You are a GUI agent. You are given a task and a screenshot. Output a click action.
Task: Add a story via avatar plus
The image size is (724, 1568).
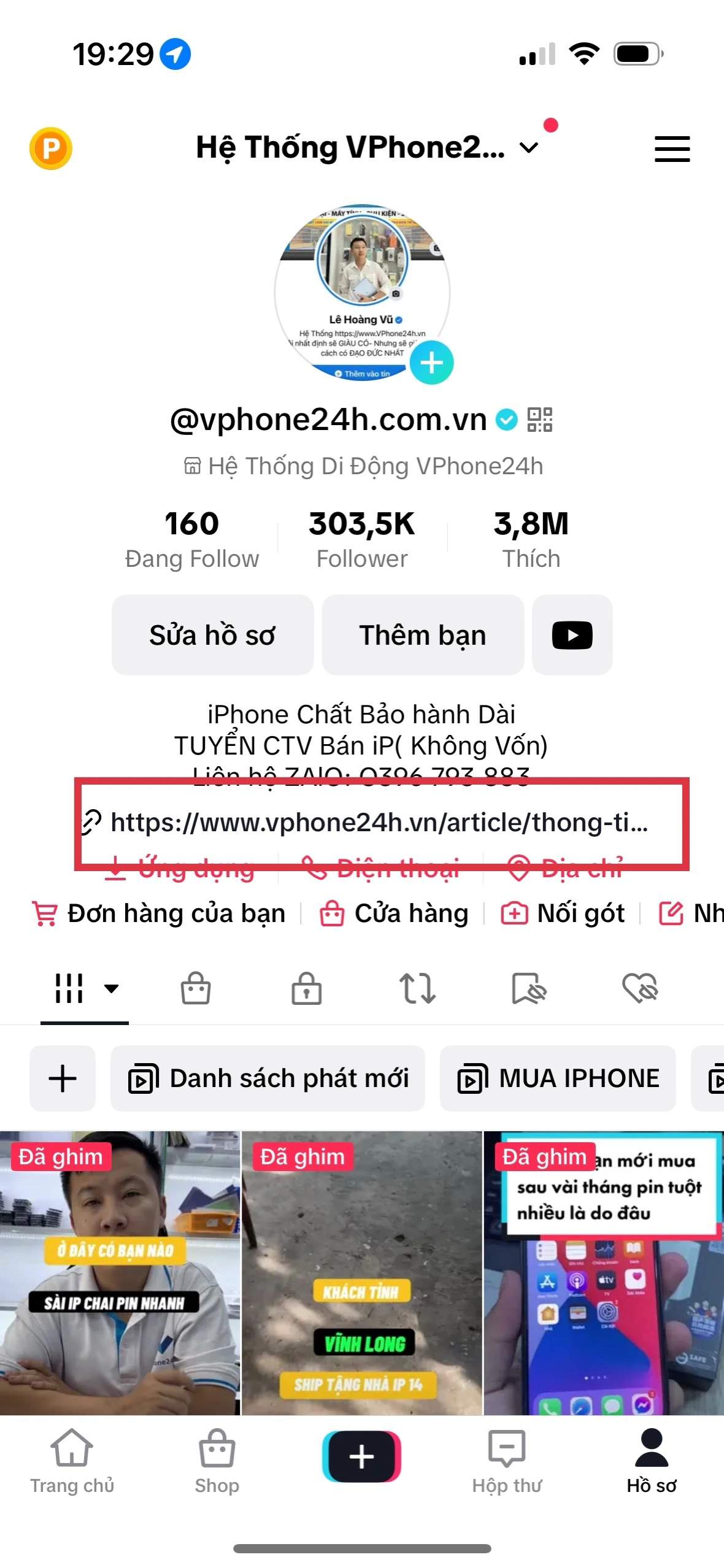(431, 363)
